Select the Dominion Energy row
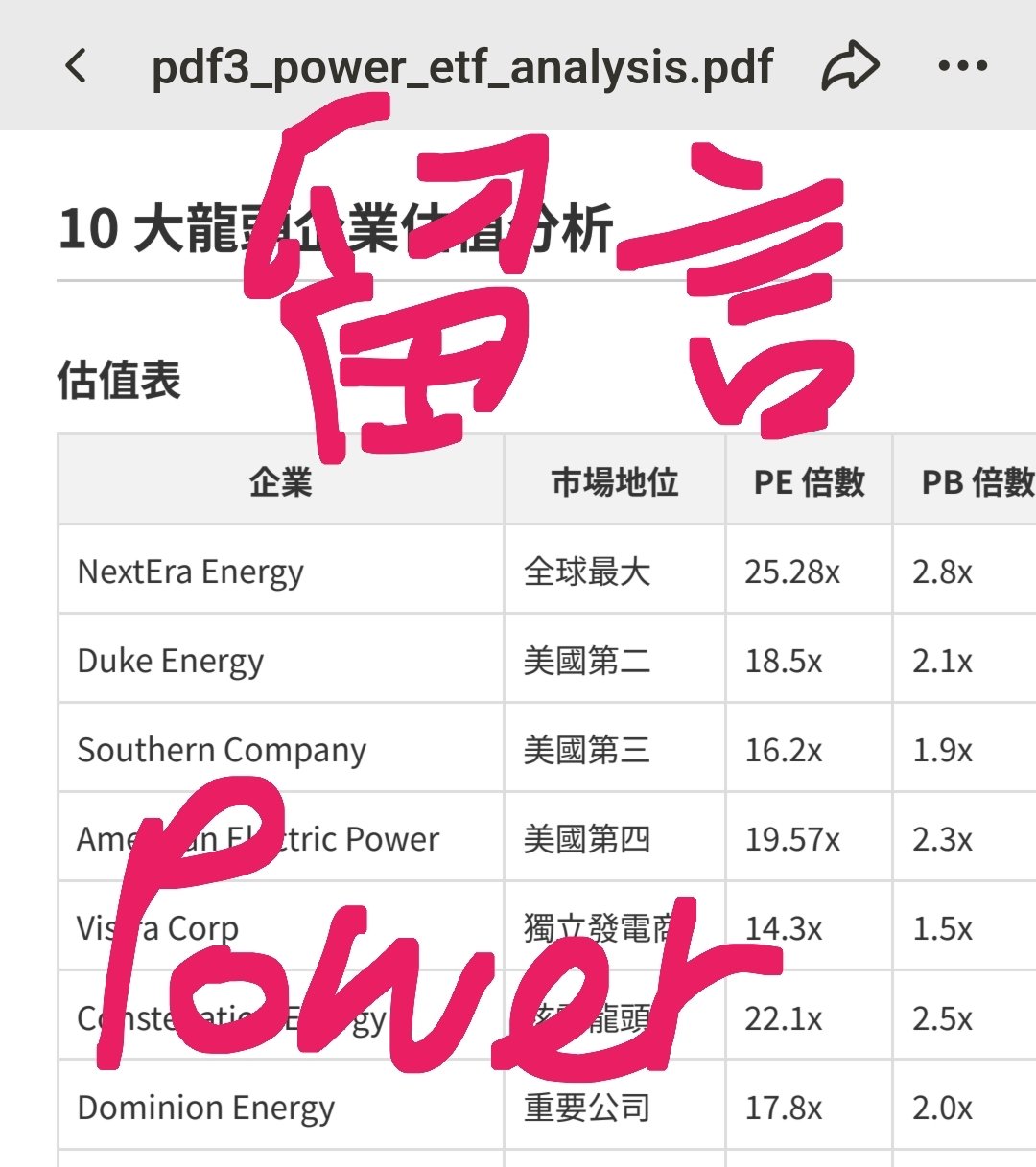This screenshot has width=1036, height=1167. 203,1108
